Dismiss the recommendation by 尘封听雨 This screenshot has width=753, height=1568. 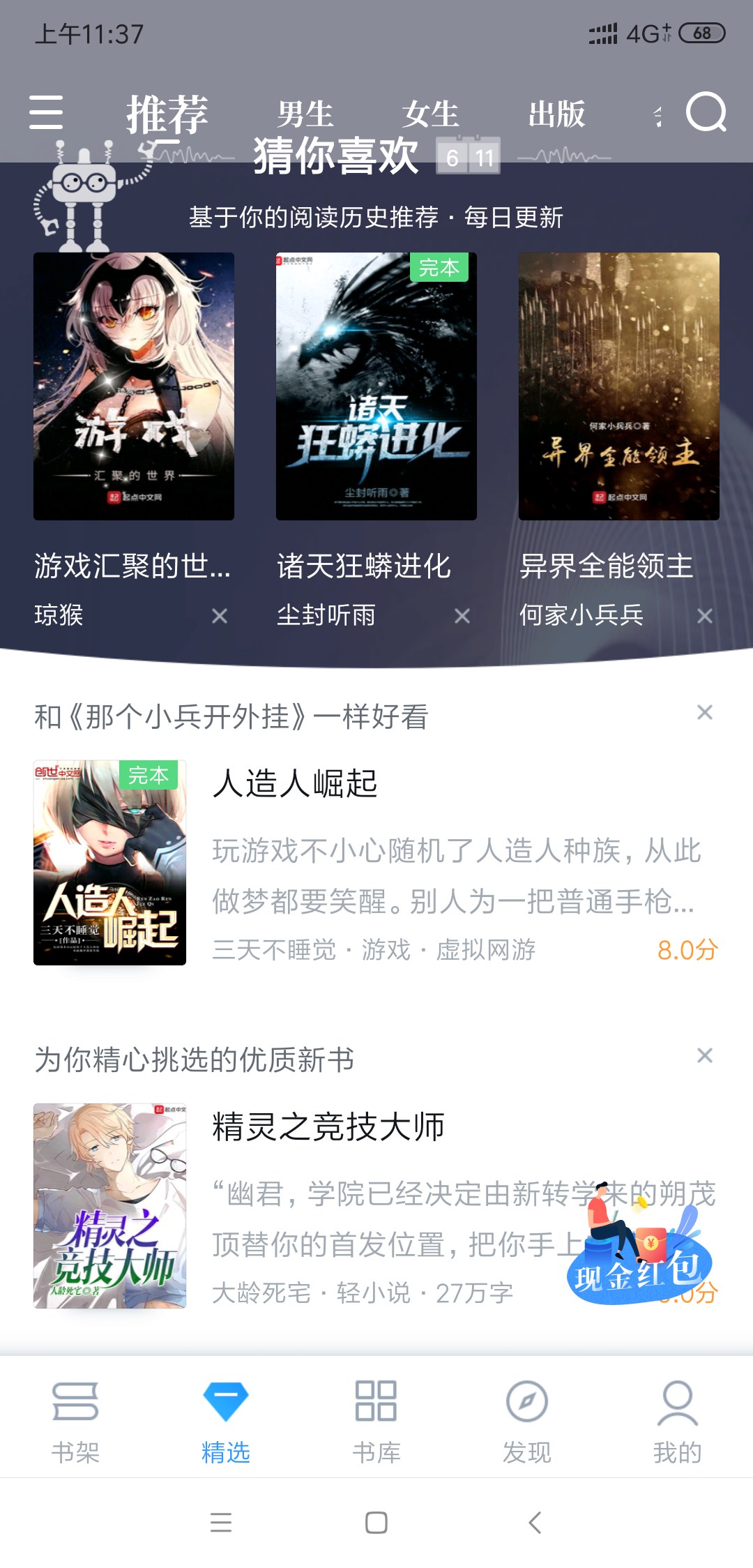click(x=462, y=616)
